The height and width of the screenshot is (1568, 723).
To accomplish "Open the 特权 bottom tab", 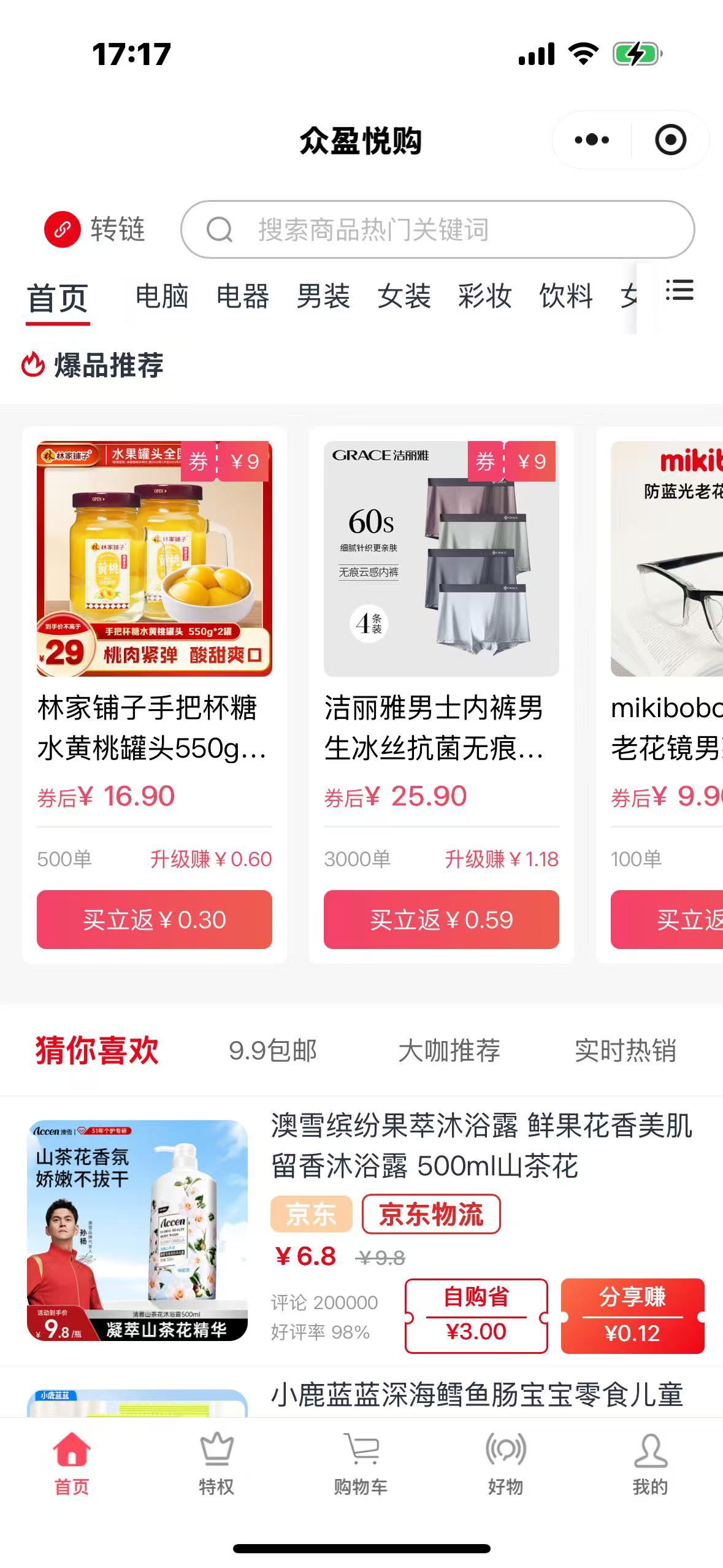I will pyautogui.click(x=216, y=1464).
